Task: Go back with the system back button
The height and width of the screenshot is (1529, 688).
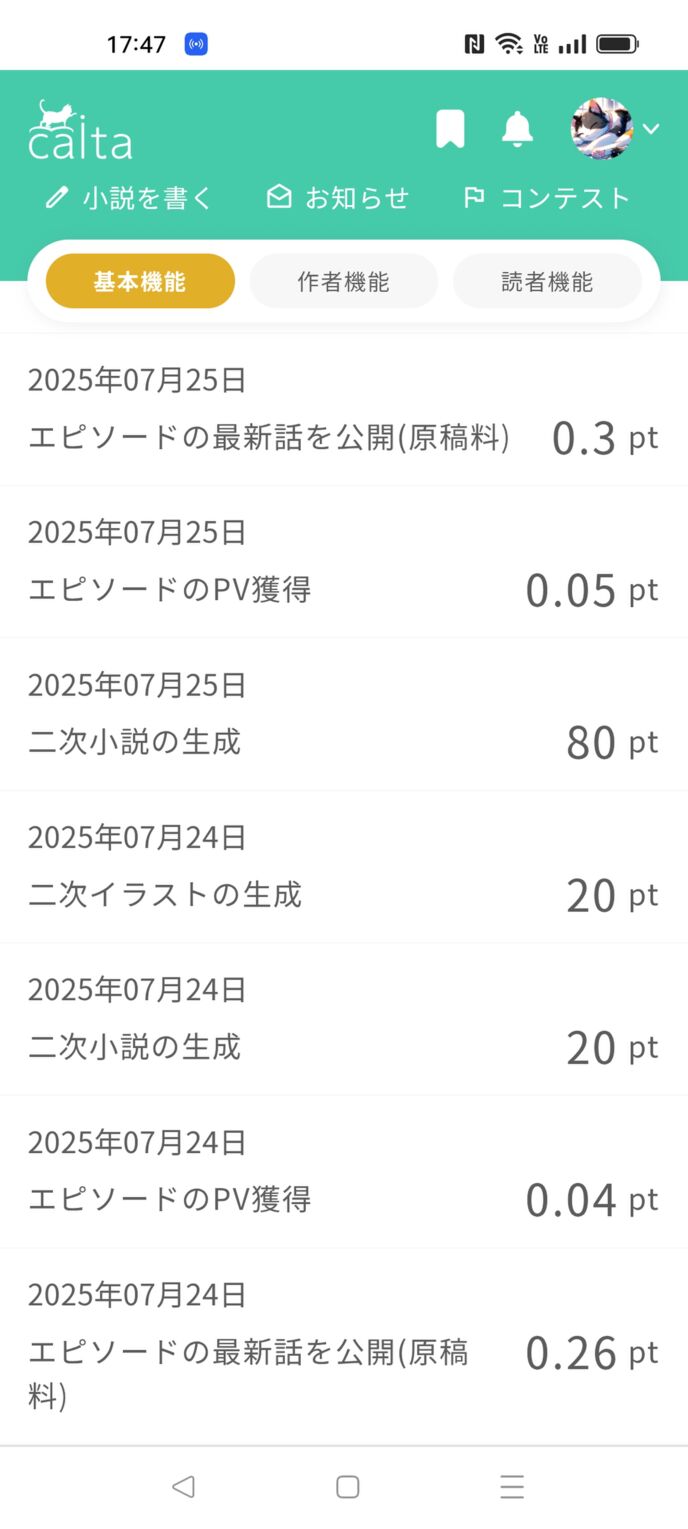Action: point(182,1487)
